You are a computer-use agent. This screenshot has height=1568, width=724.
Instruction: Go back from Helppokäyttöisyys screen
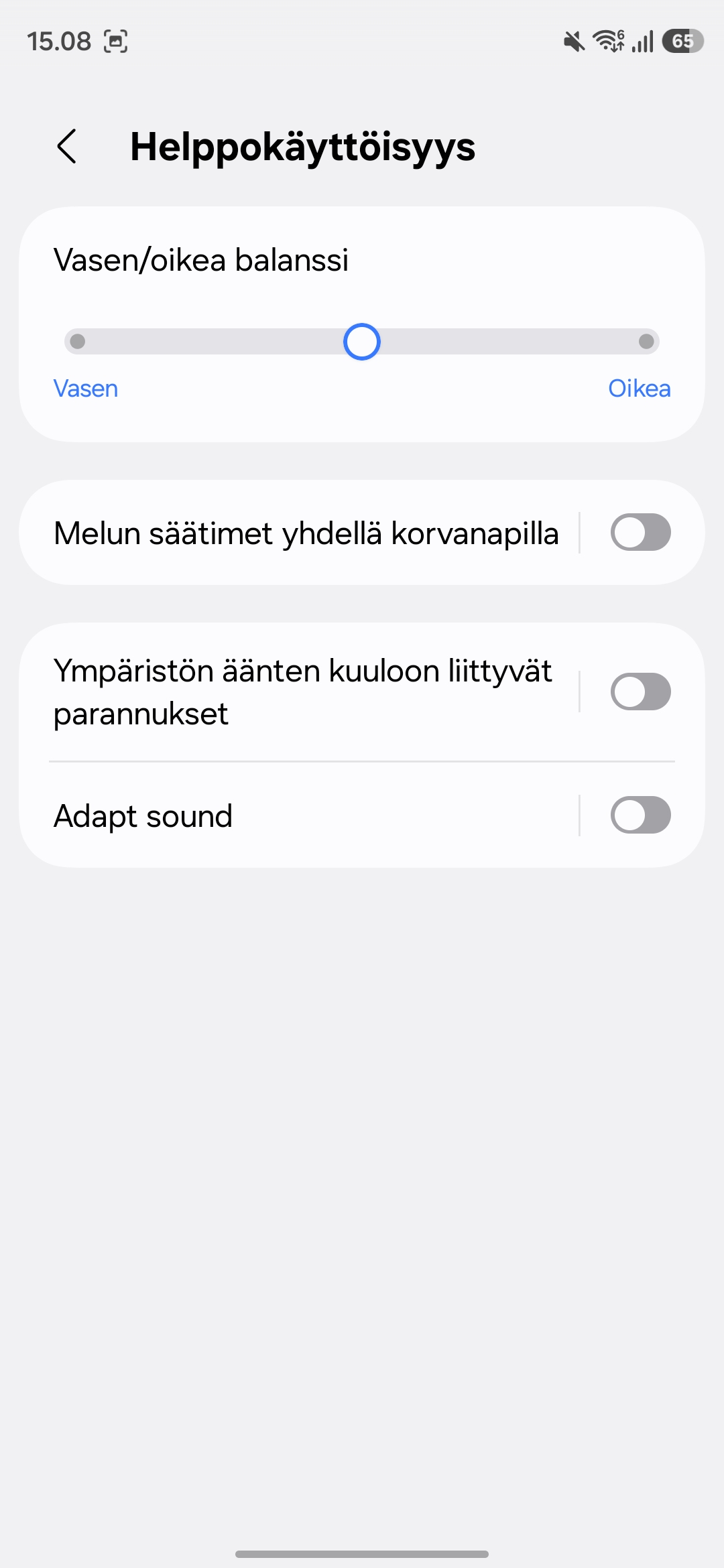pos(67,146)
